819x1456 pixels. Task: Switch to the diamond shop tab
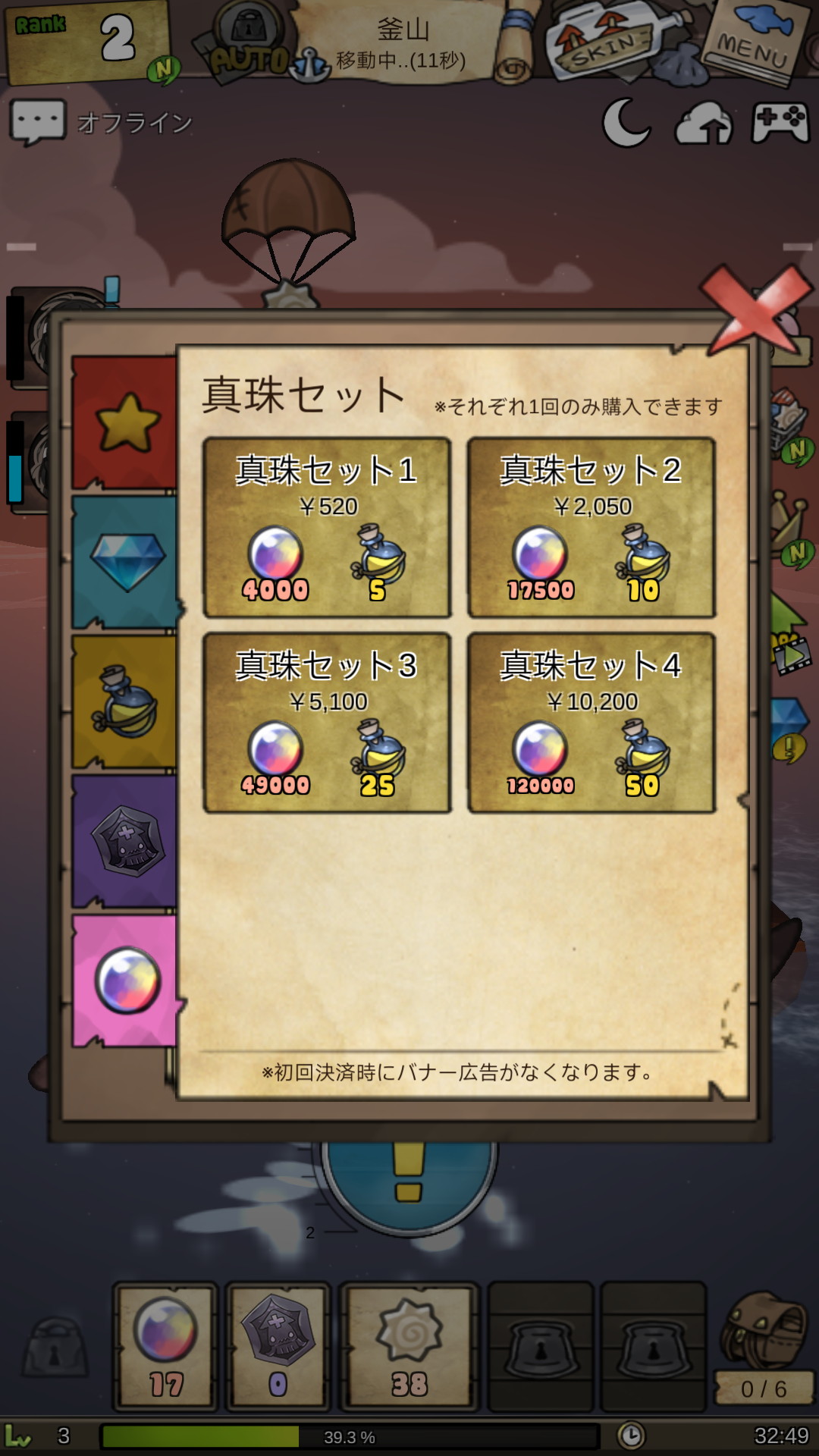126,561
